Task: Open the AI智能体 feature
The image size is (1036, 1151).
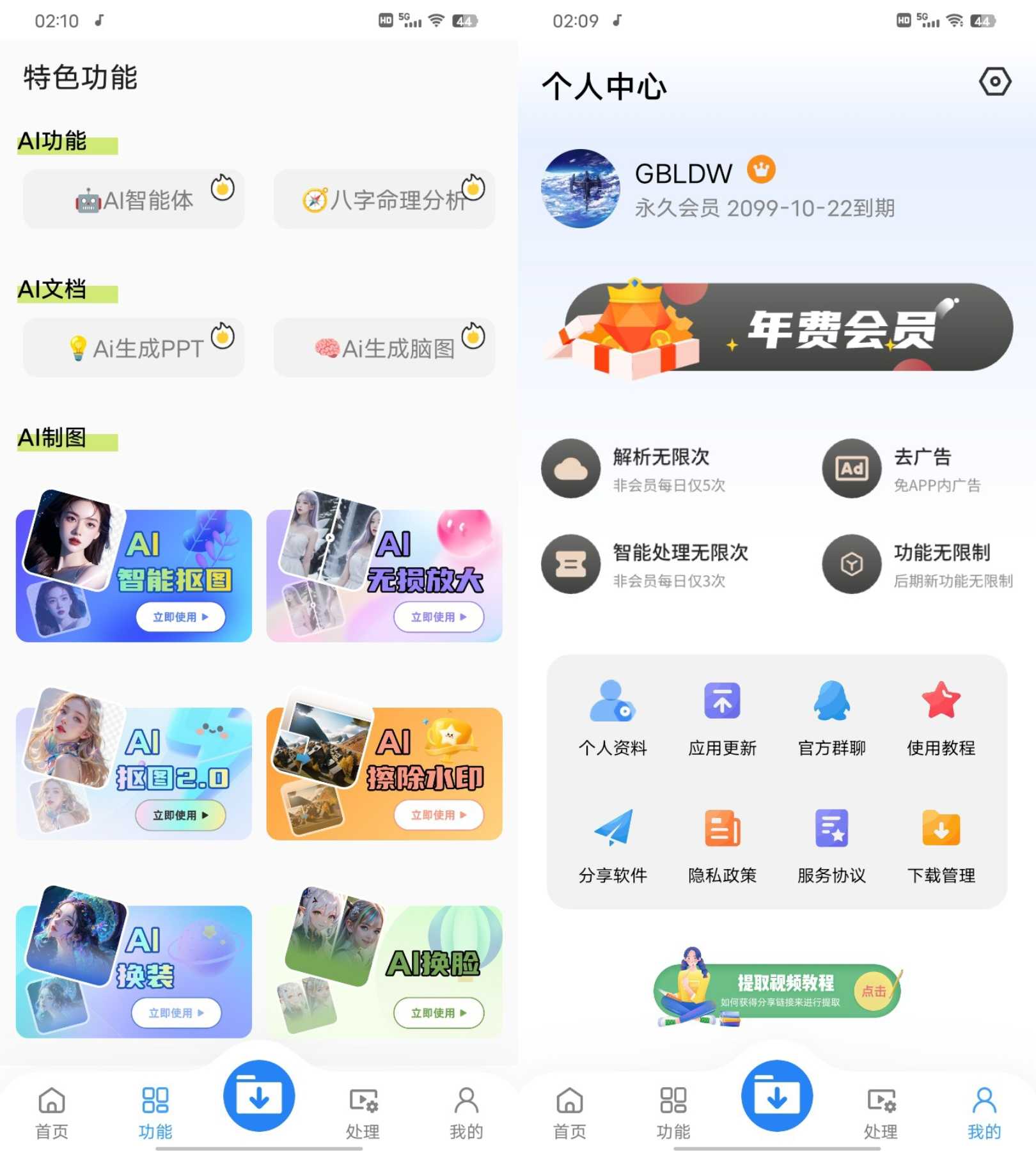Action: point(134,200)
